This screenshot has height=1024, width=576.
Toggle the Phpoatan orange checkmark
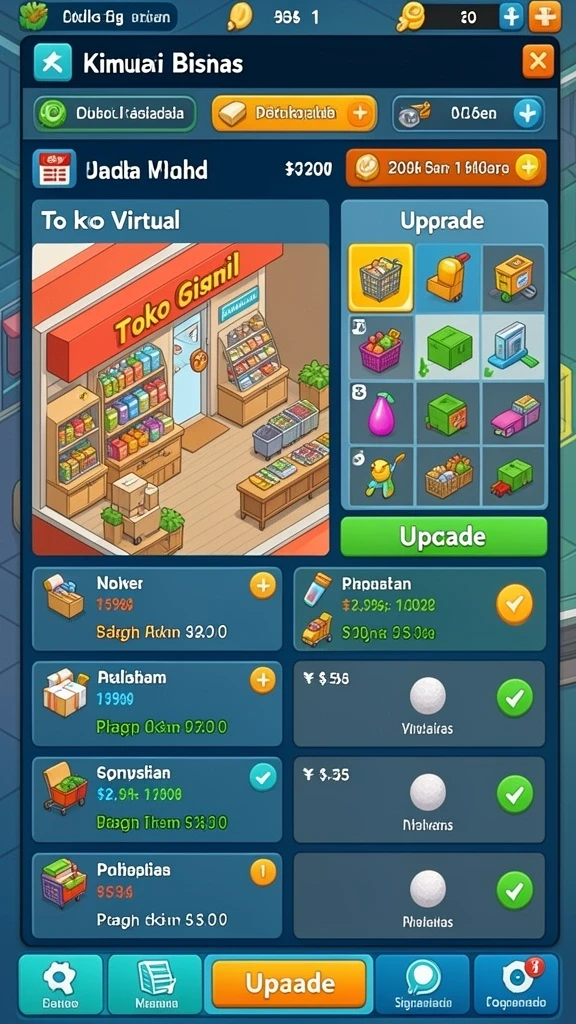click(x=515, y=604)
